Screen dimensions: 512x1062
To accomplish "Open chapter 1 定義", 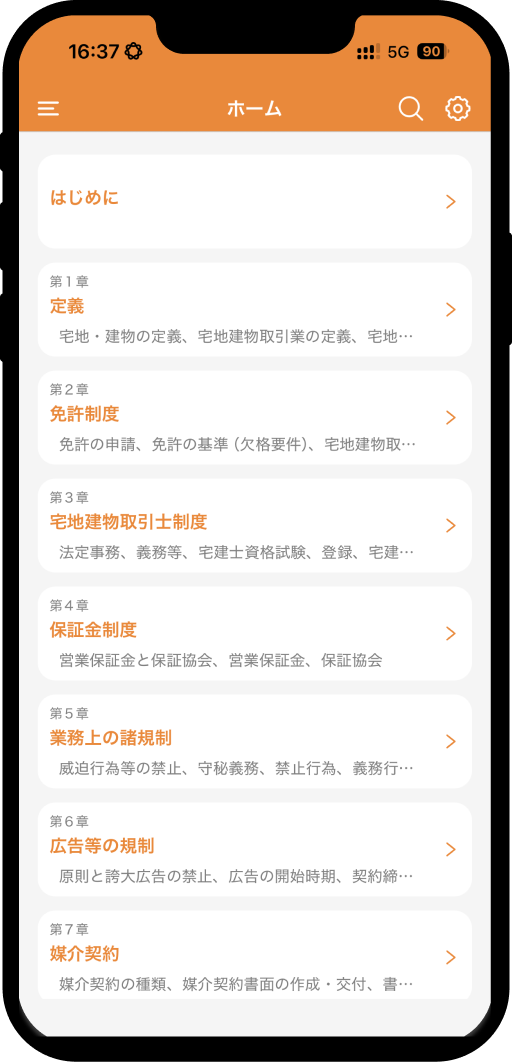I will coord(255,310).
